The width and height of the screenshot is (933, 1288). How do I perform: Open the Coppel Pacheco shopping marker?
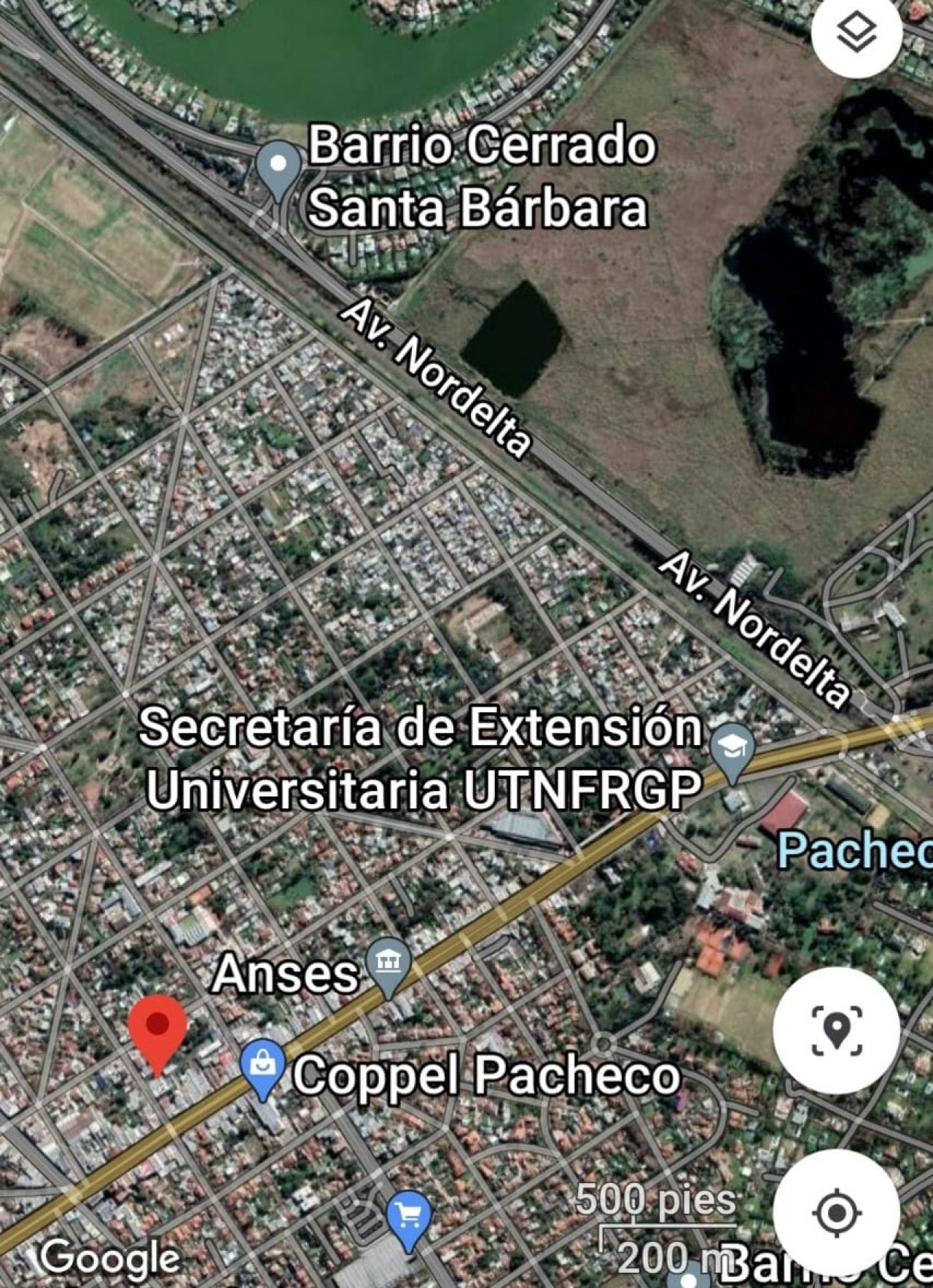point(262,1068)
